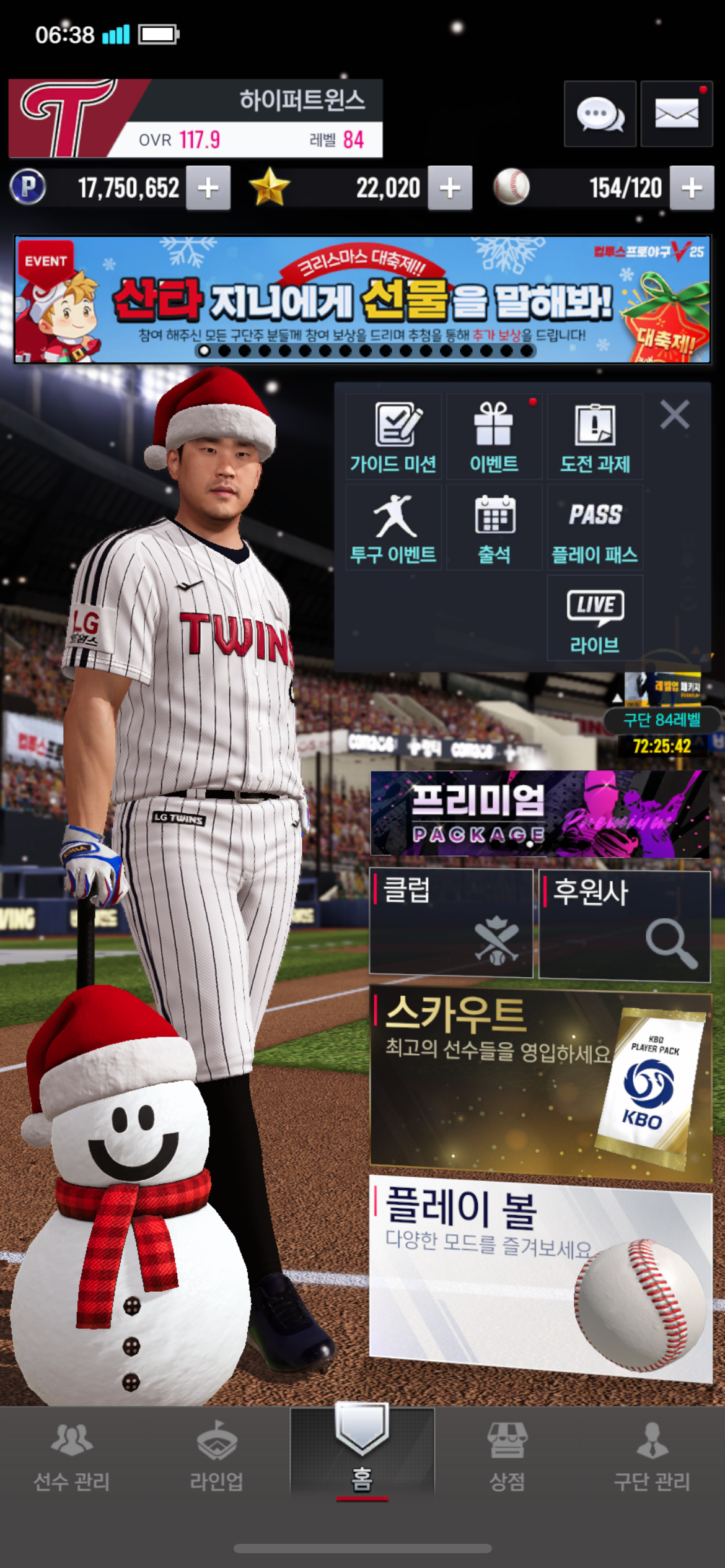Open 라이브 (LIVE) menu
The image size is (725, 1568).
pos(595,619)
